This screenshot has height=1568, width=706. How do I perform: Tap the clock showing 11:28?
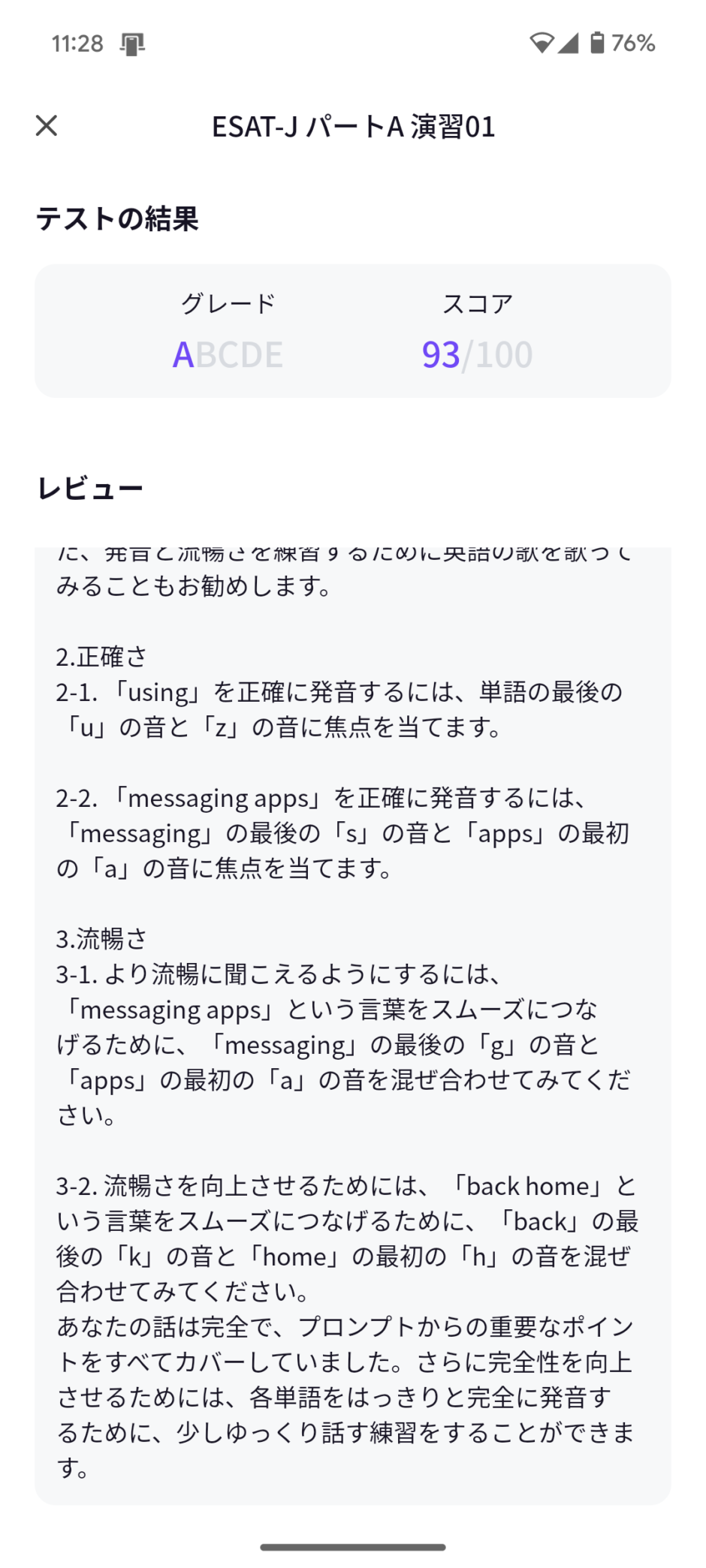point(77,44)
